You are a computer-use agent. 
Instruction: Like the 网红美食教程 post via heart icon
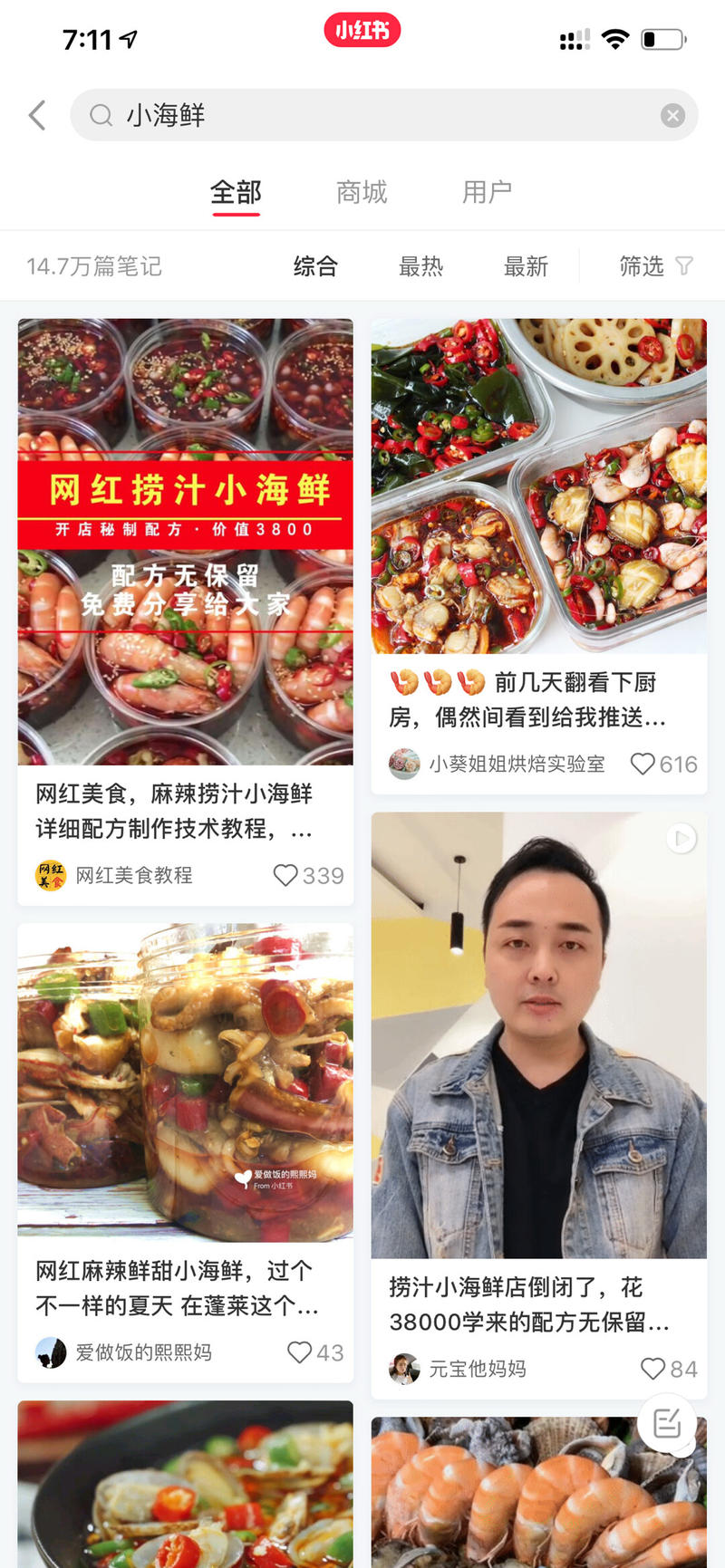(x=286, y=876)
